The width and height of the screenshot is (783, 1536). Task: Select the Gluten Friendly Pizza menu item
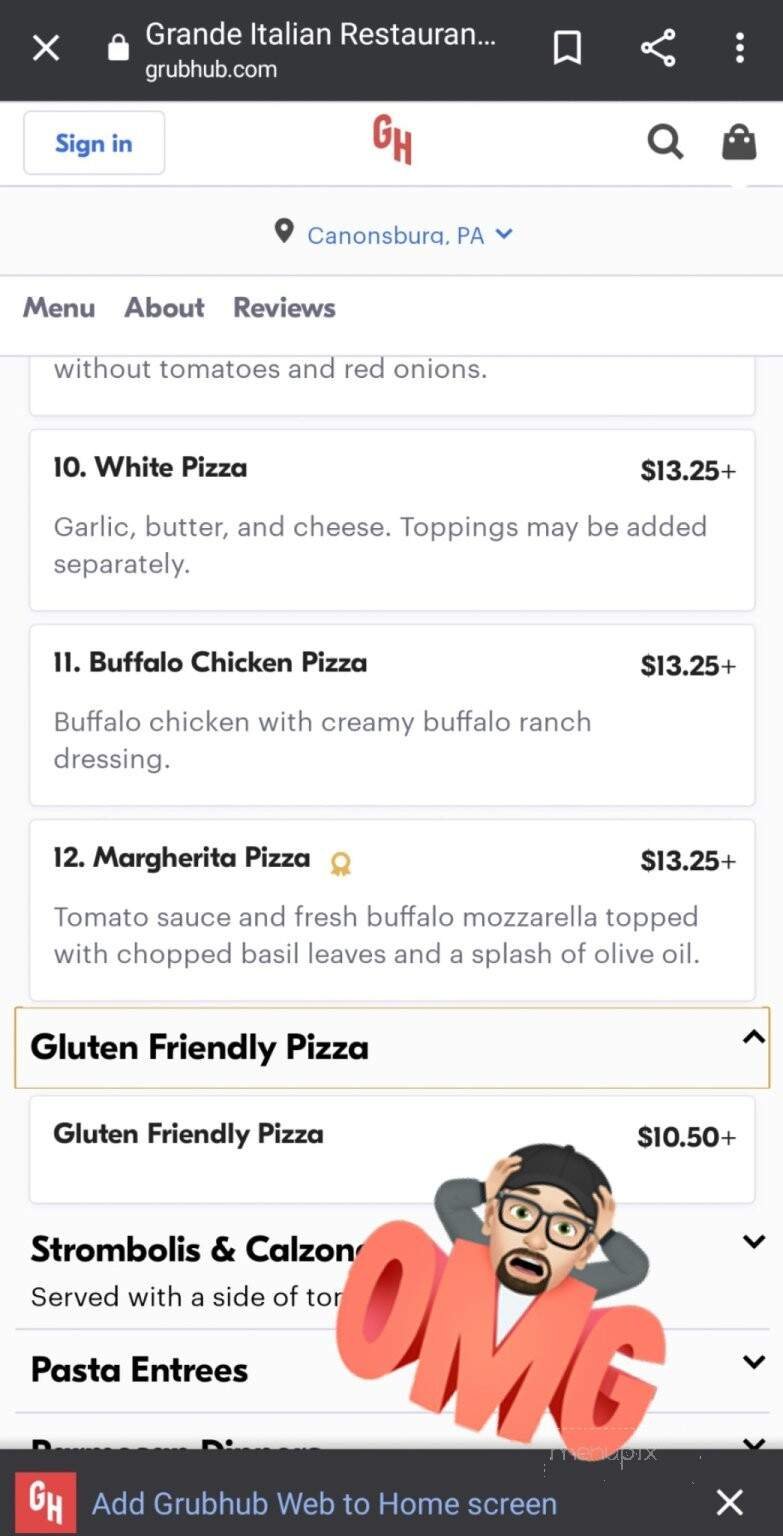pyautogui.click(x=188, y=1134)
